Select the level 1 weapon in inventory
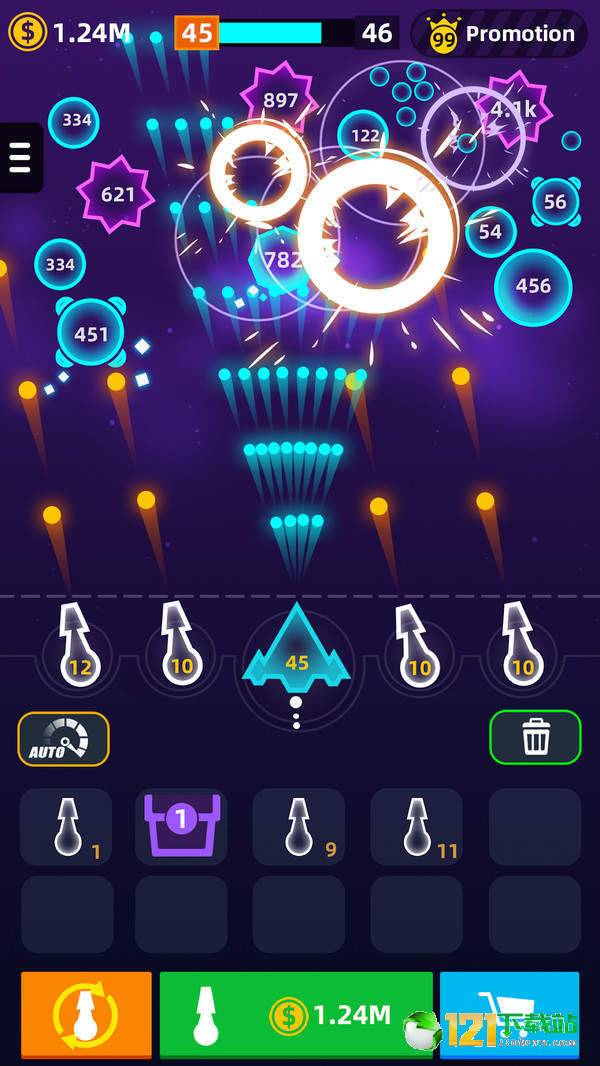 (66, 826)
